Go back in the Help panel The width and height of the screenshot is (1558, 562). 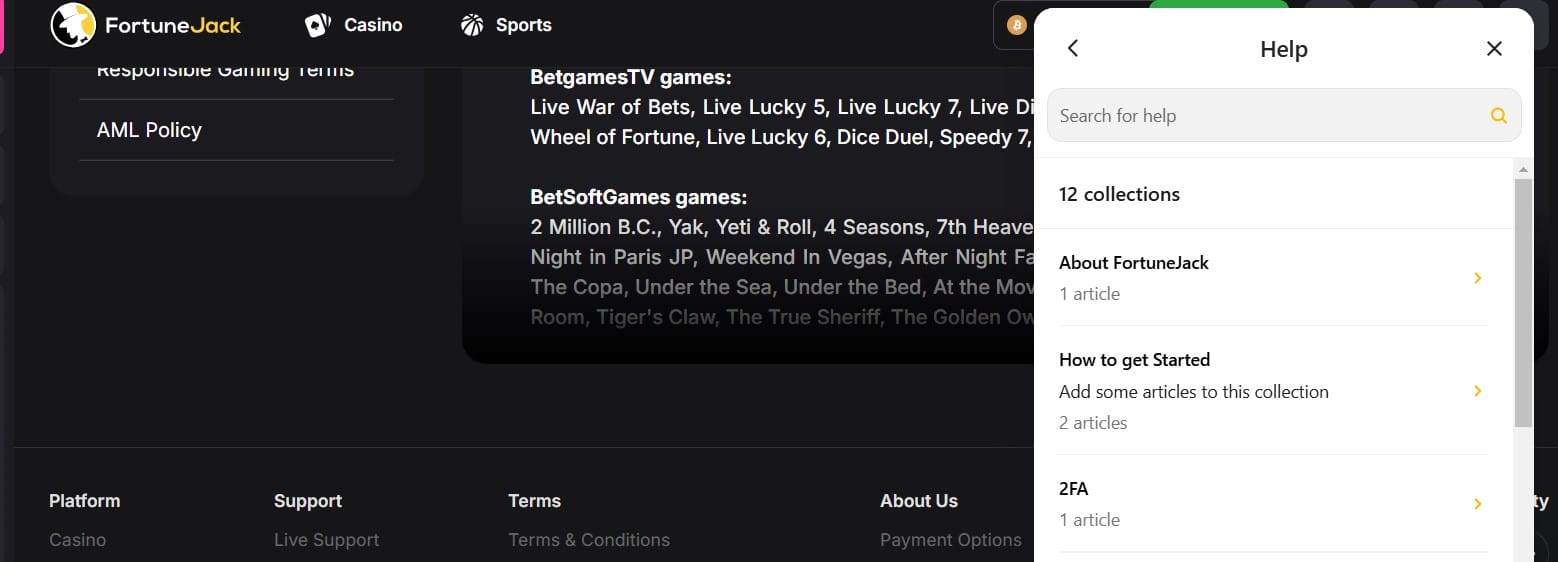[x=1073, y=48]
